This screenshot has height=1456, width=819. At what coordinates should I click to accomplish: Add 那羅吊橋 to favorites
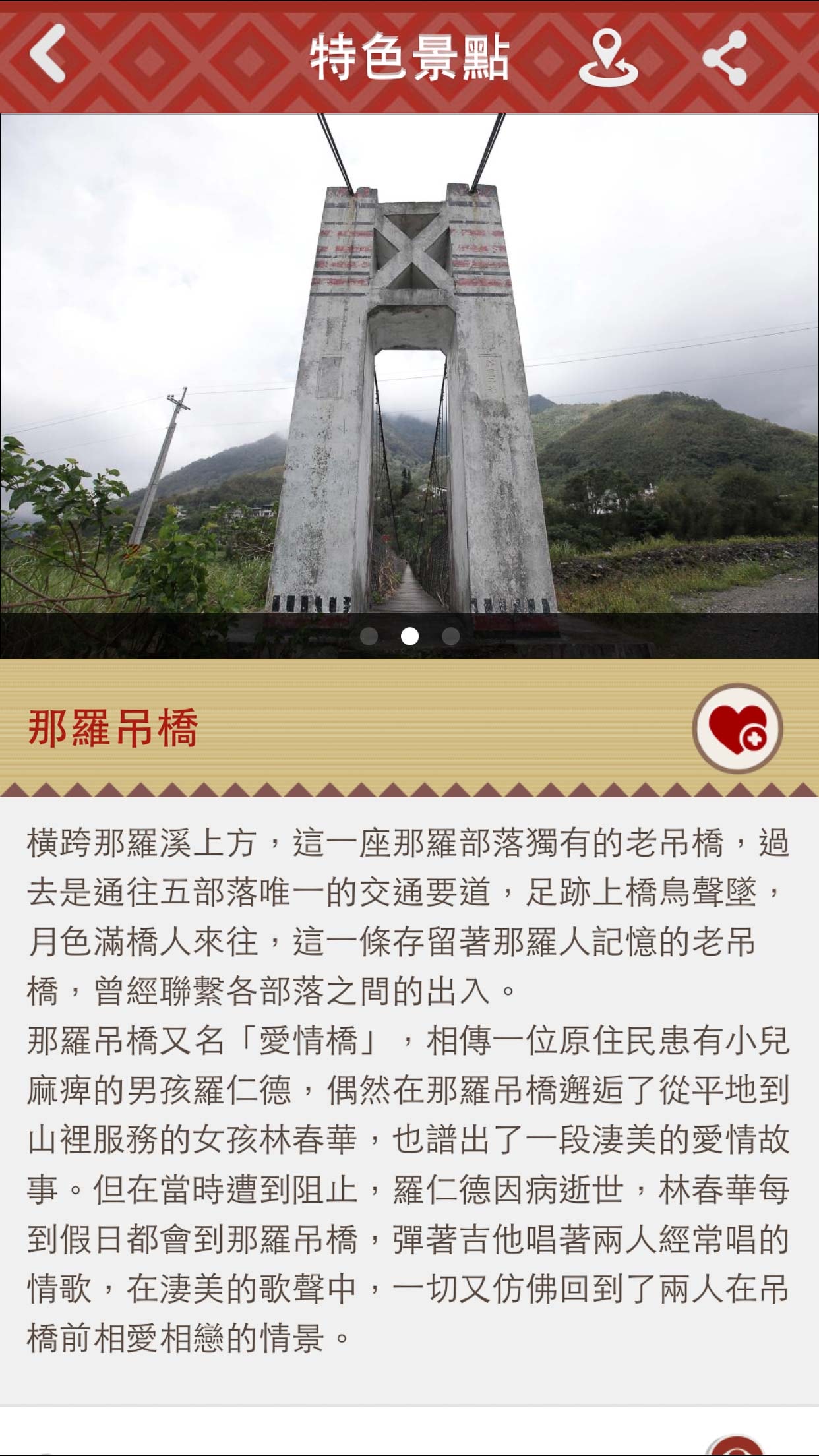pyautogui.click(x=737, y=728)
